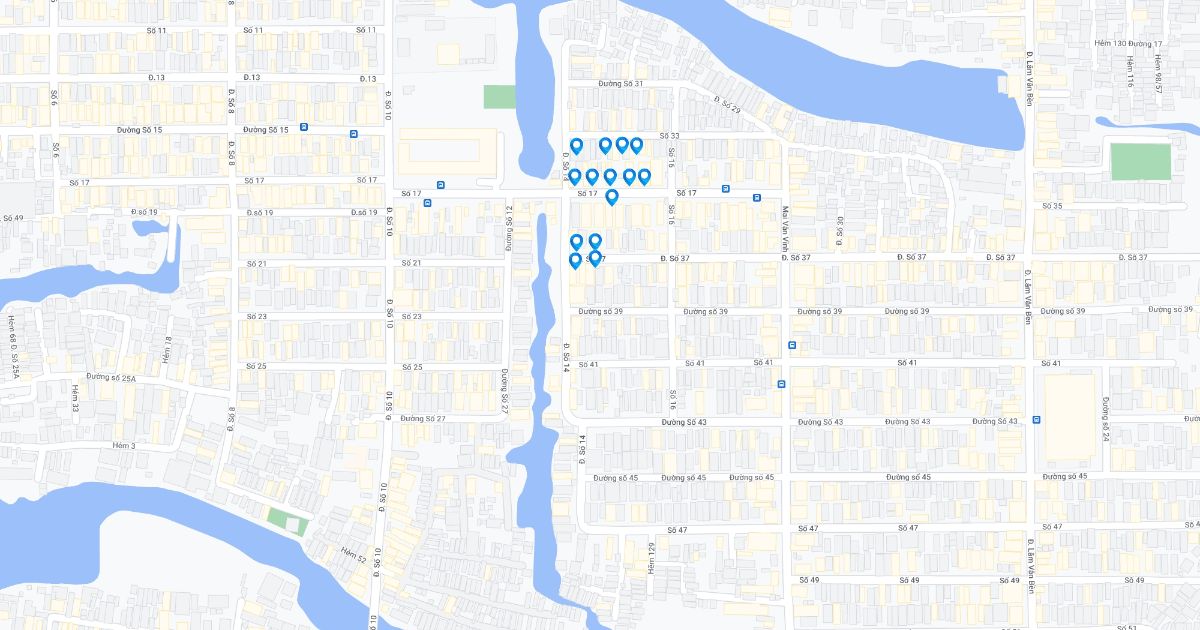Select the bus stop at Đ. Số 10 and Số 17

tap(428, 202)
